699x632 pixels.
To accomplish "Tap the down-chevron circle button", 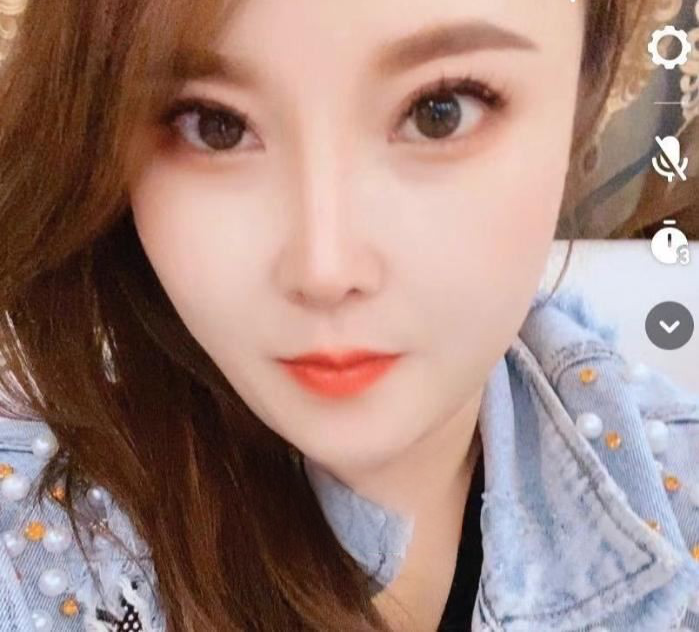I will click(x=669, y=326).
